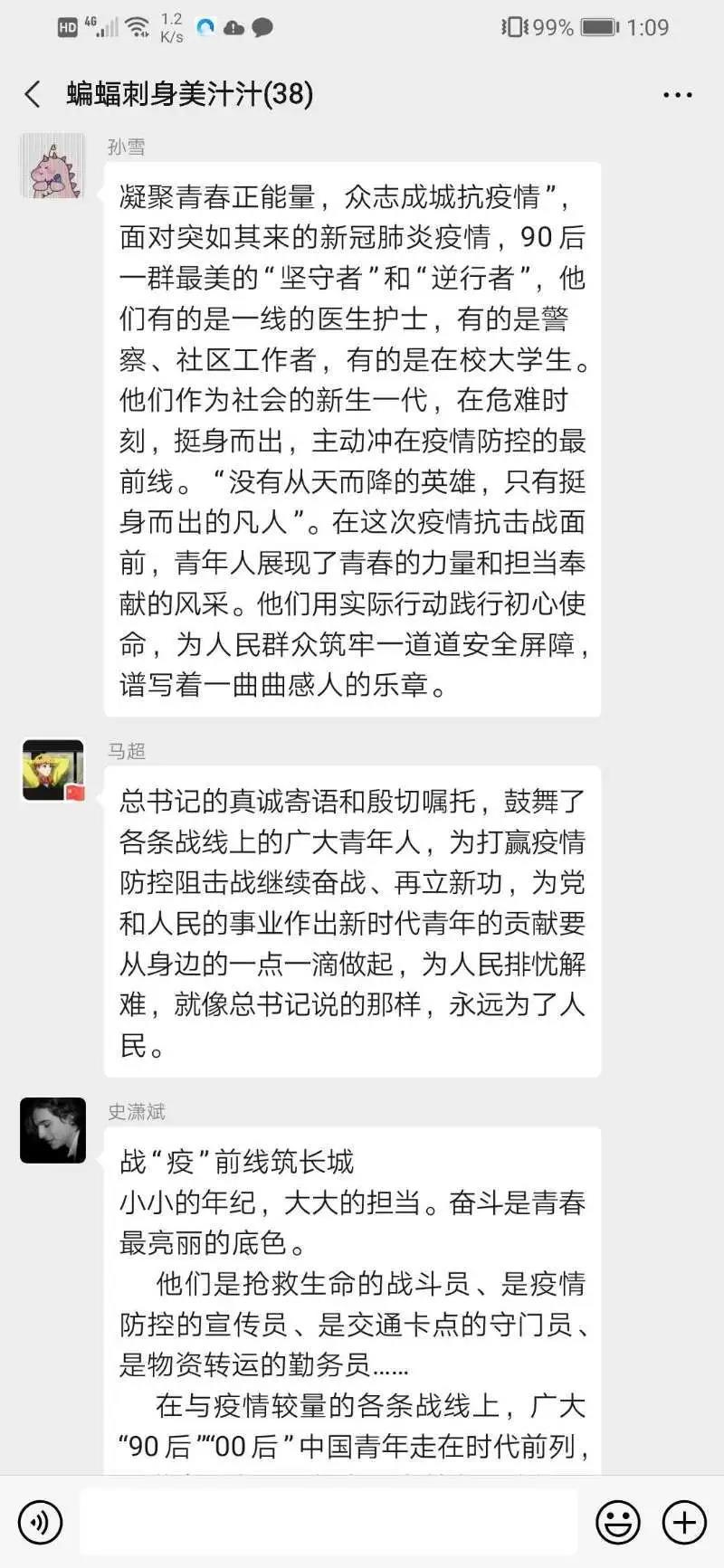Image resolution: width=724 pixels, height=1568 pixels.
Task: Open the emoji sticker panel
Action: [617, 1522]
